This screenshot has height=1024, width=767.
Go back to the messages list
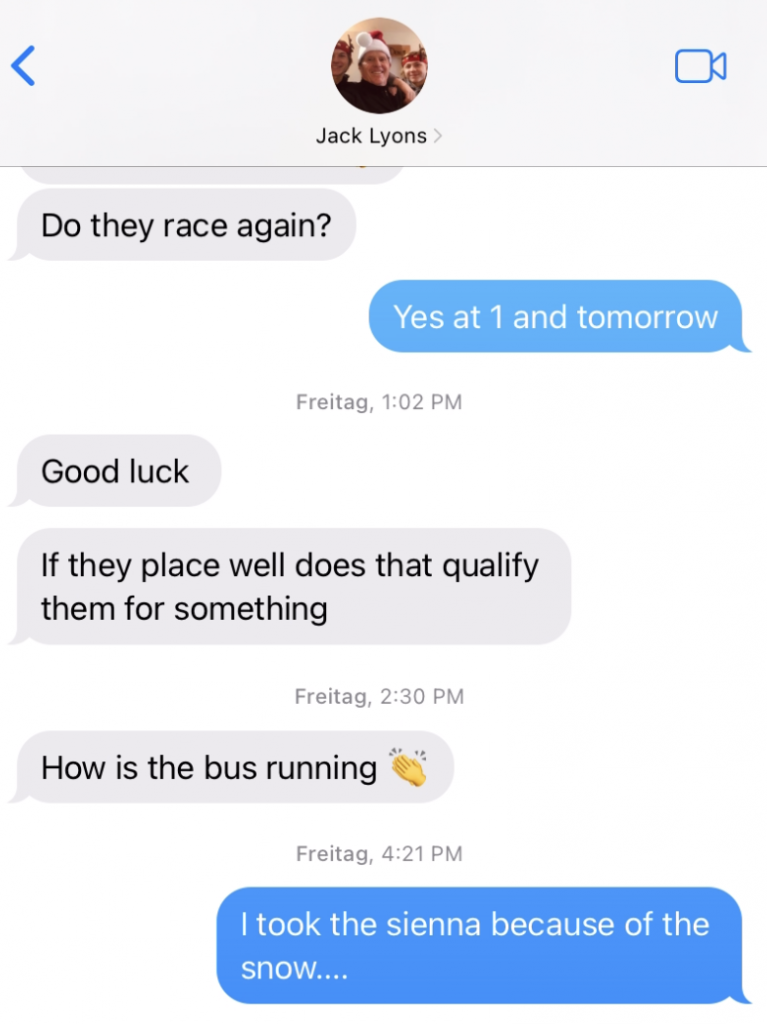(x=24, y=66)
